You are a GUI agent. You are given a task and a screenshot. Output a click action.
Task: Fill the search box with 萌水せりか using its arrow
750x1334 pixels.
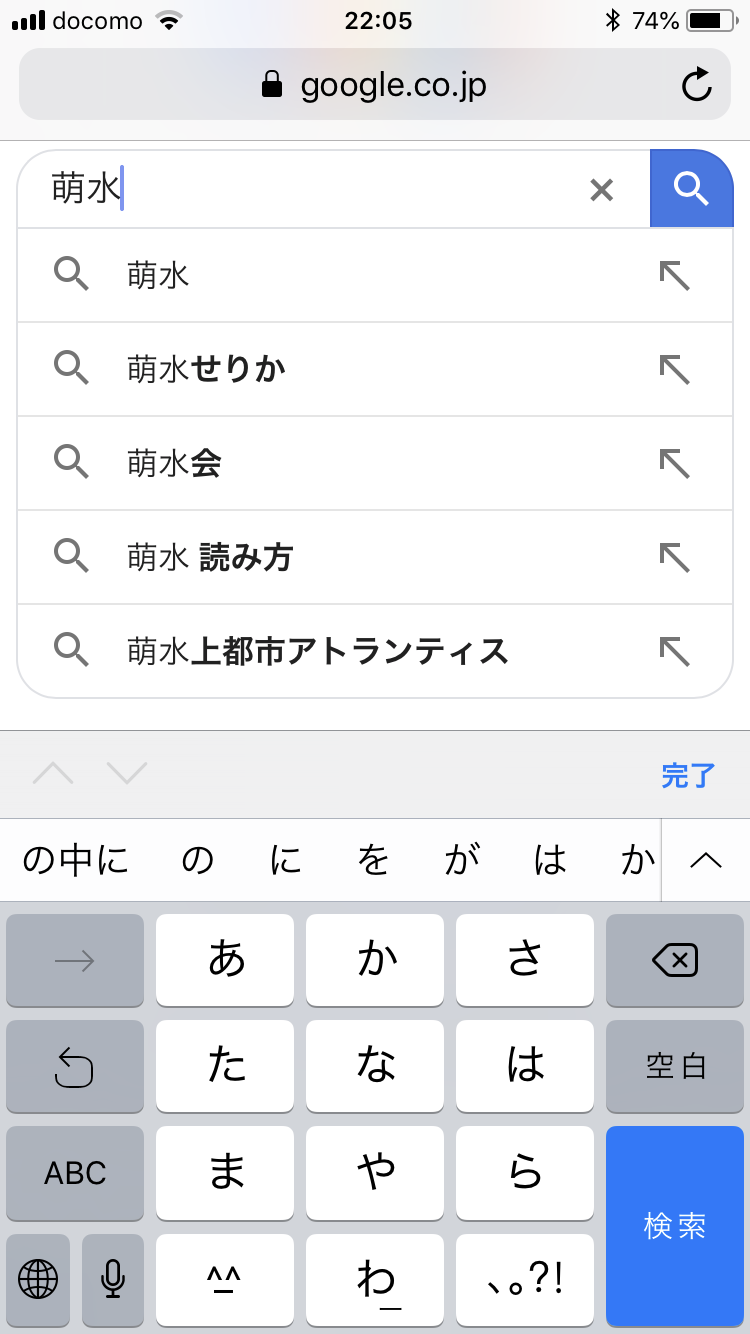coord(675,369)
